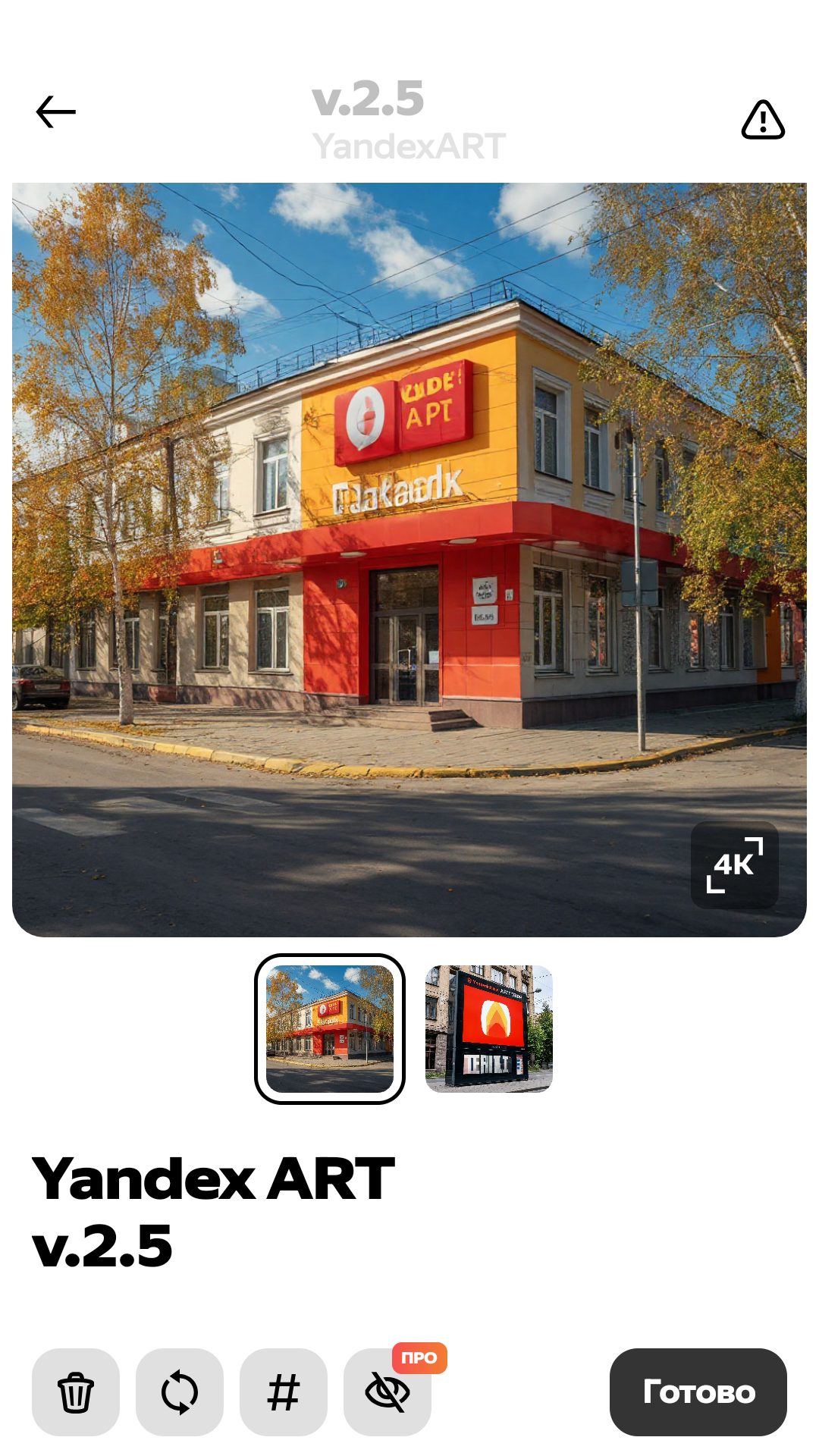The height and width of the screenshot is (1456, 819).
Task: Regenerate the image with refresh icon
Action: (180, 1392)
